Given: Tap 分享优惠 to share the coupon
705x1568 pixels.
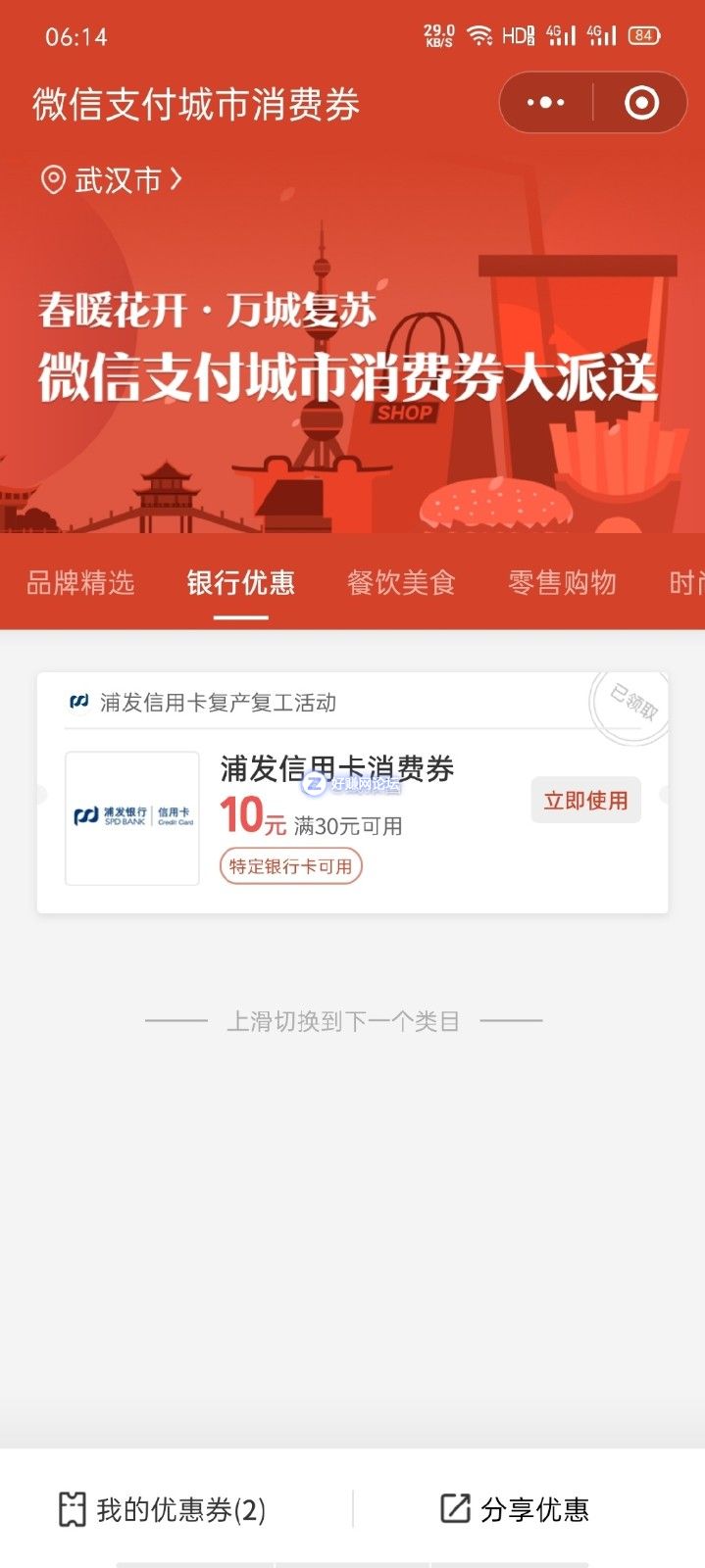Looking at the screenshot, I should coord(515,1509).
